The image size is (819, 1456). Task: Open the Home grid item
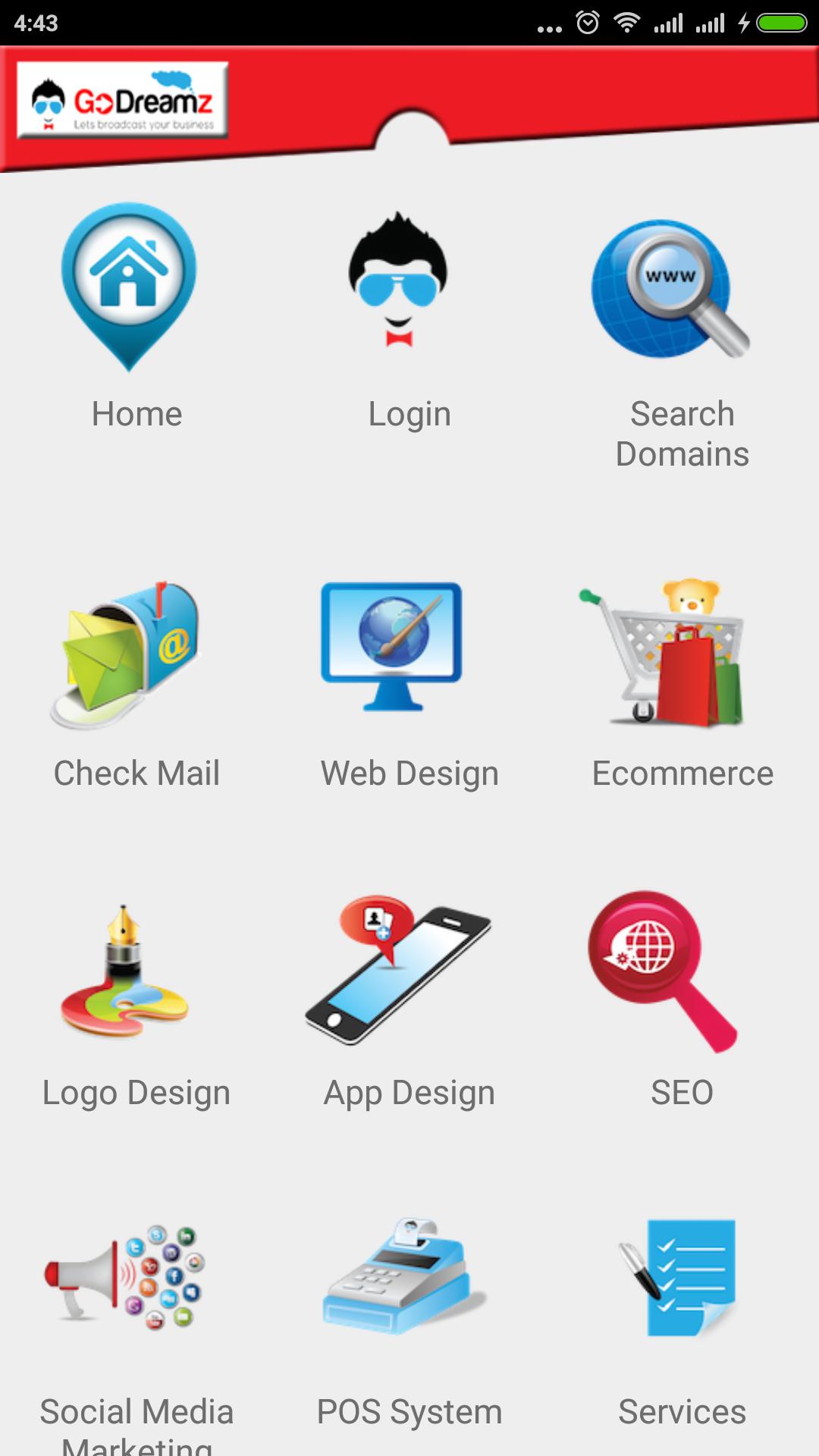click(130, 288)
